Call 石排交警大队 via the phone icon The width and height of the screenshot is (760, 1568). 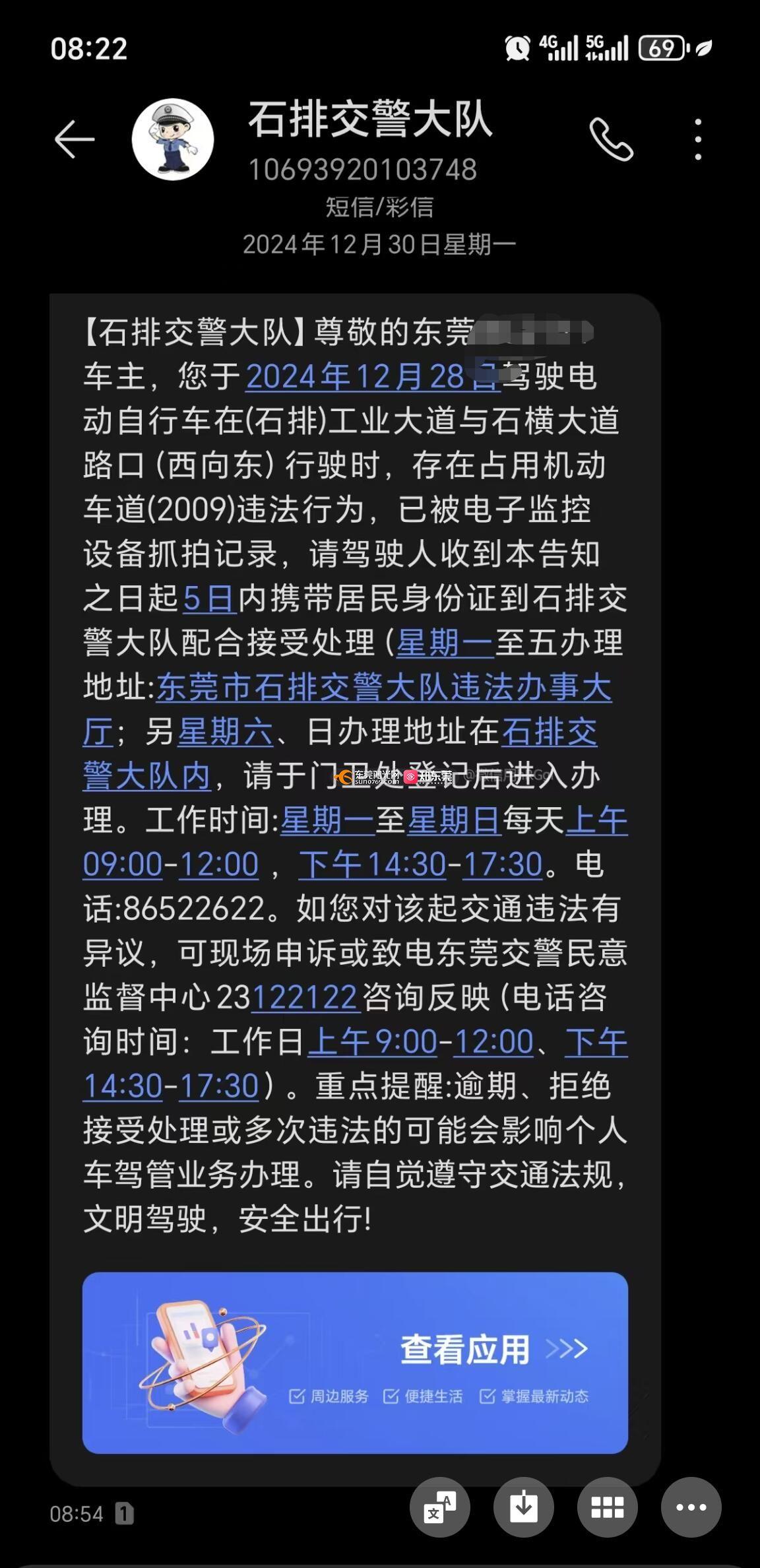(x=611, y=139)
